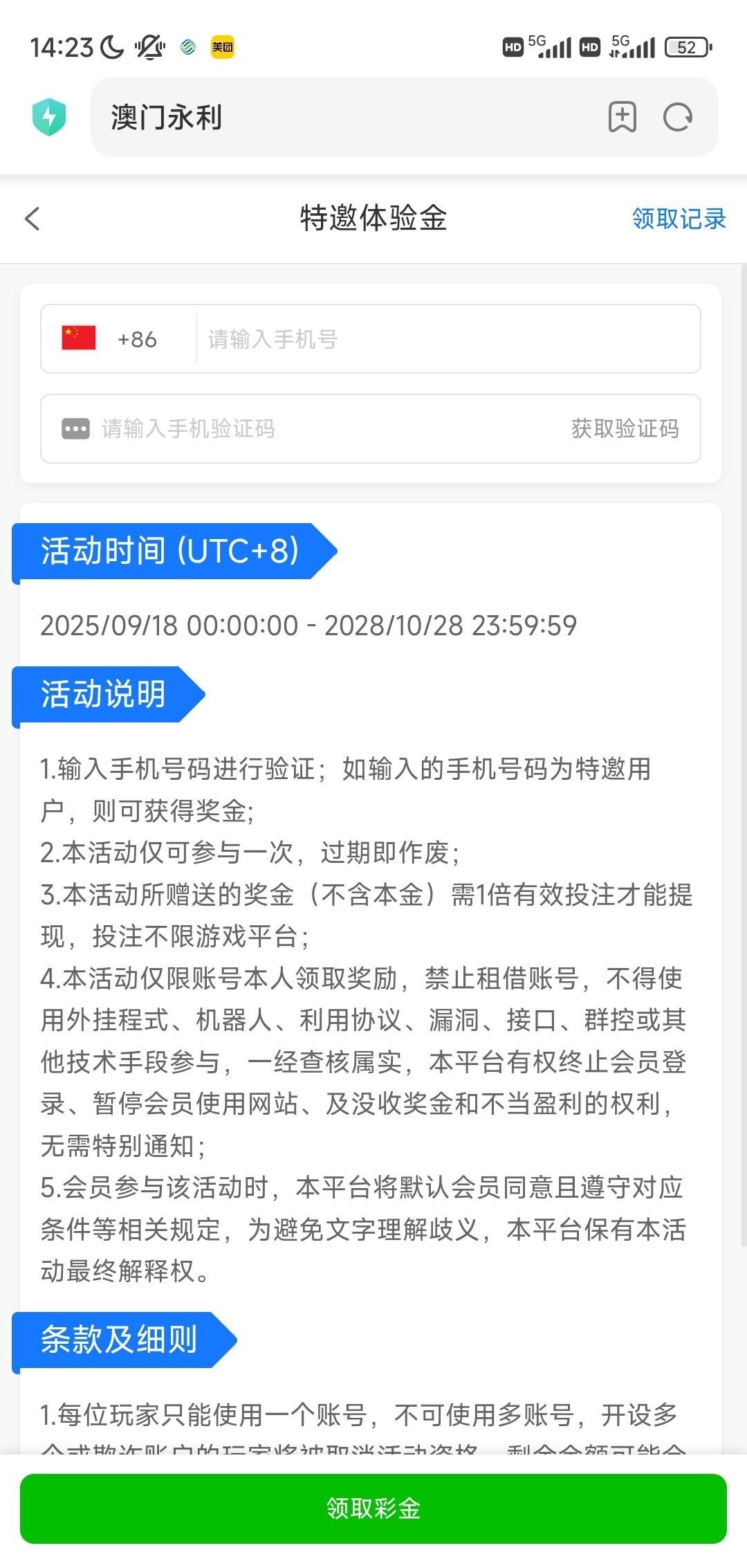The image size is (747, 1568).
Task: Tap the green 领取彩金 button
Action: (373, 1508)
